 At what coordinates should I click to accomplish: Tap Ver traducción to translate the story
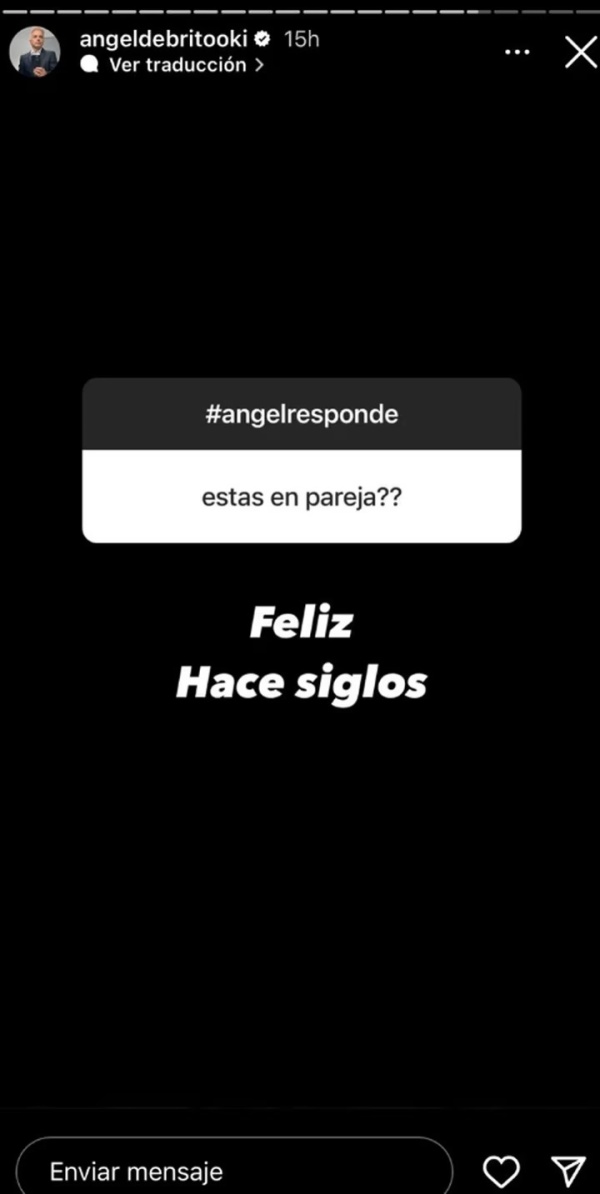tap(177, 65)
